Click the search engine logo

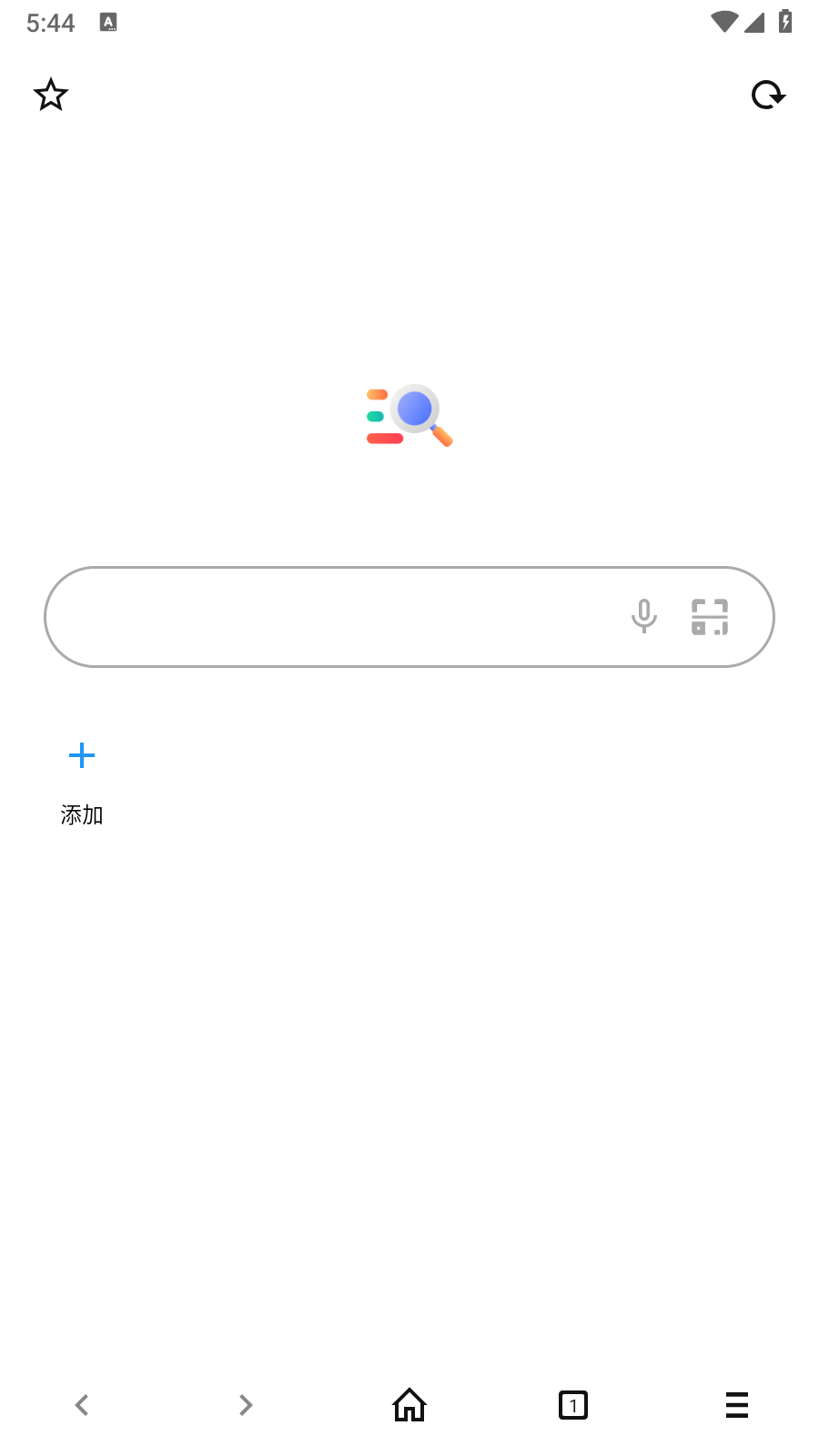coord(409,415)
